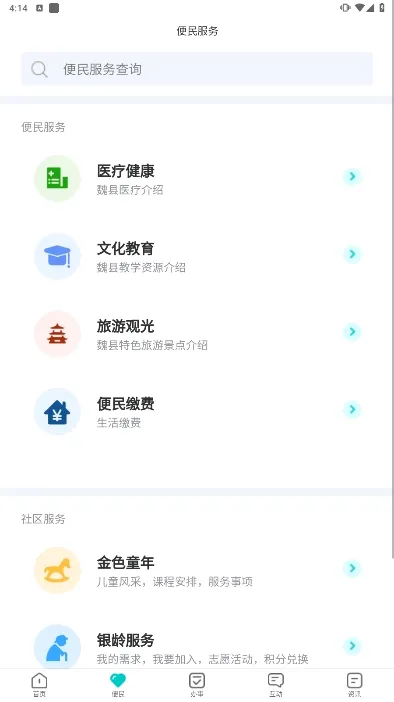This screenshot has height=702, width=394.
Task: Open the 资讯 news tab
Action: [355, 685]
